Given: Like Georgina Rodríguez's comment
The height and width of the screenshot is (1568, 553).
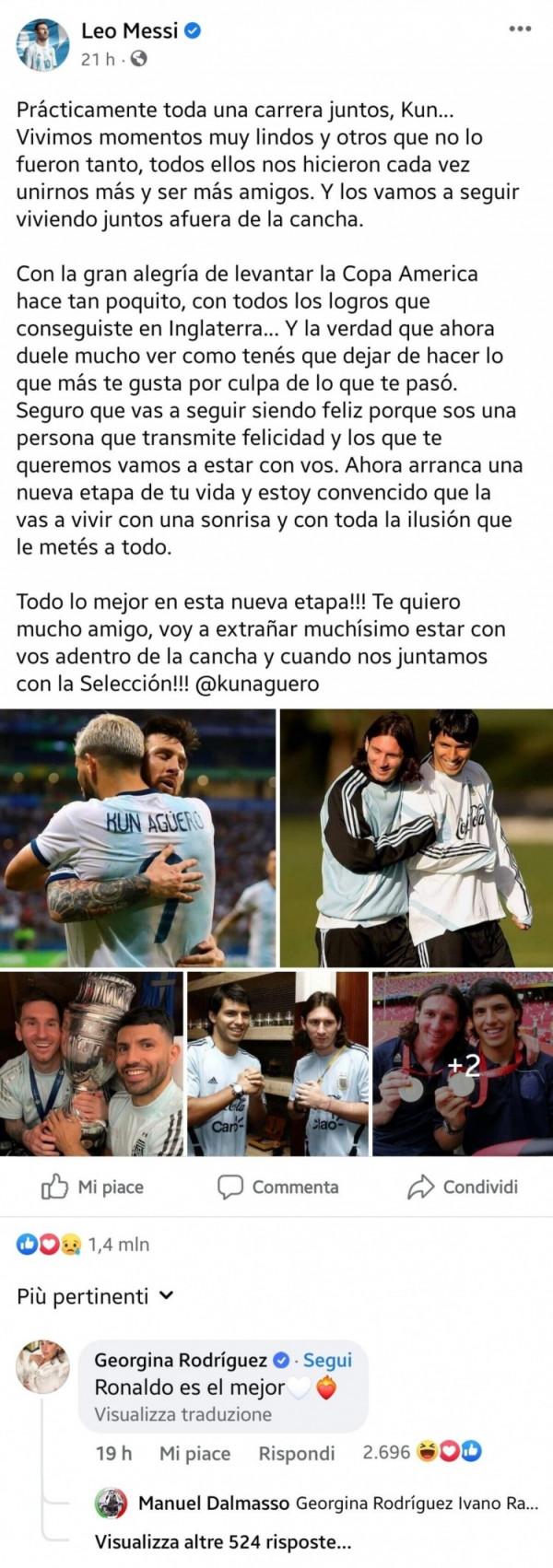Looking at the screenshot, I should [194, 1454].
